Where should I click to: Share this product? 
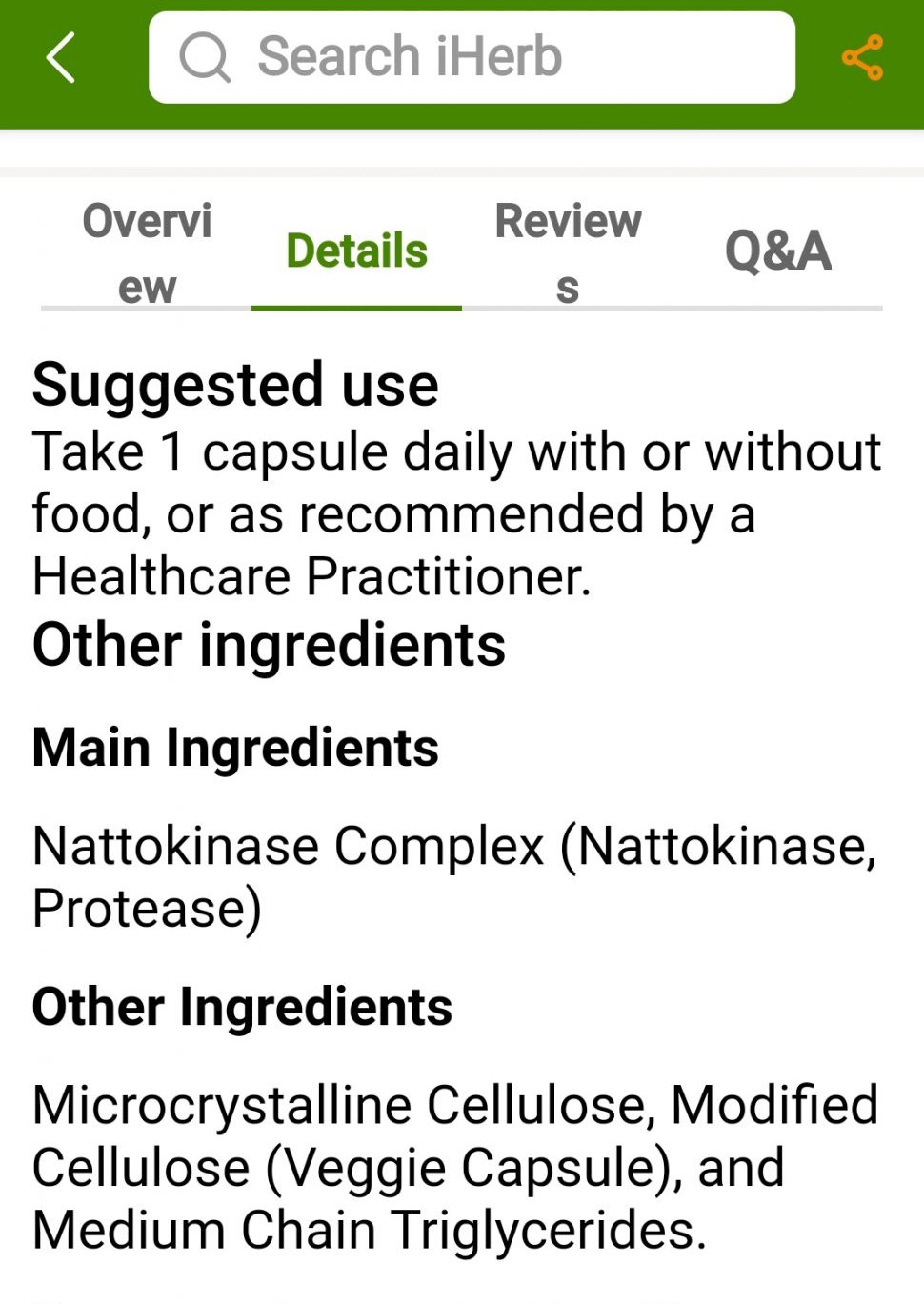tap(862, 58)
